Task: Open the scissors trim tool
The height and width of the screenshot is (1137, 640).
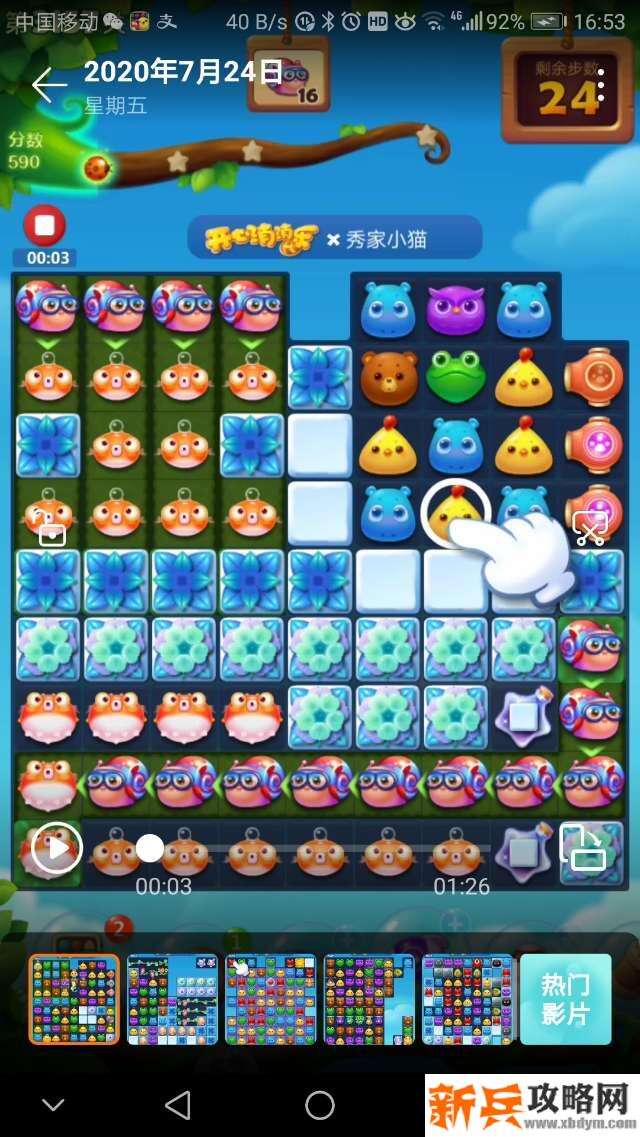Action: point(588,528)
